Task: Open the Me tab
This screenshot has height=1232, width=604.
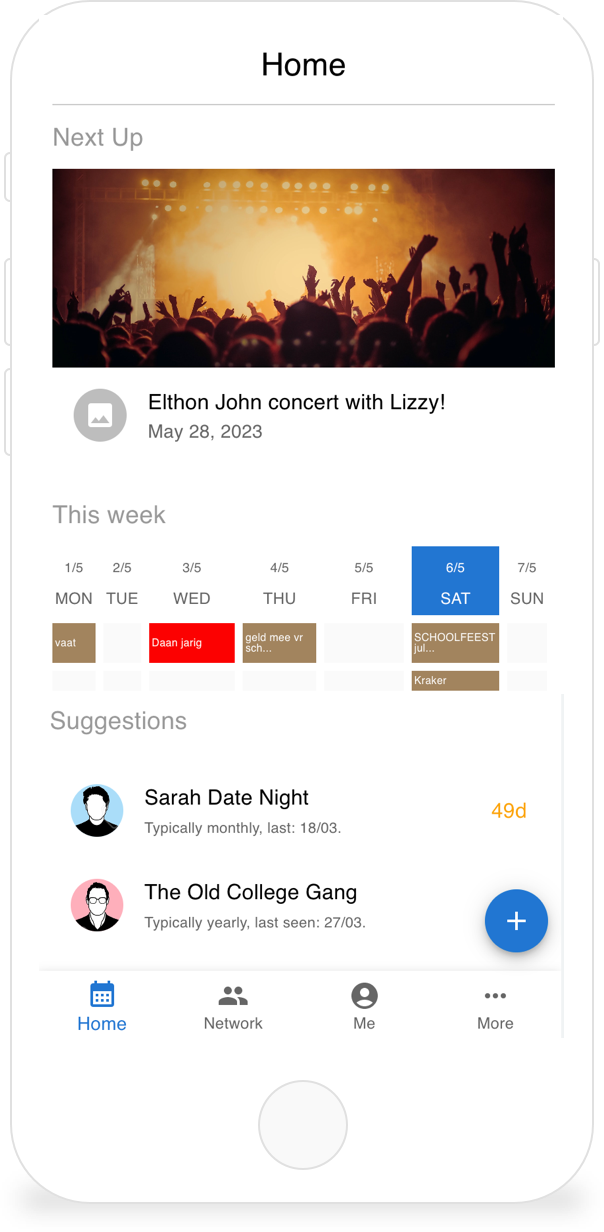Action: click(x=364, y=1007)
